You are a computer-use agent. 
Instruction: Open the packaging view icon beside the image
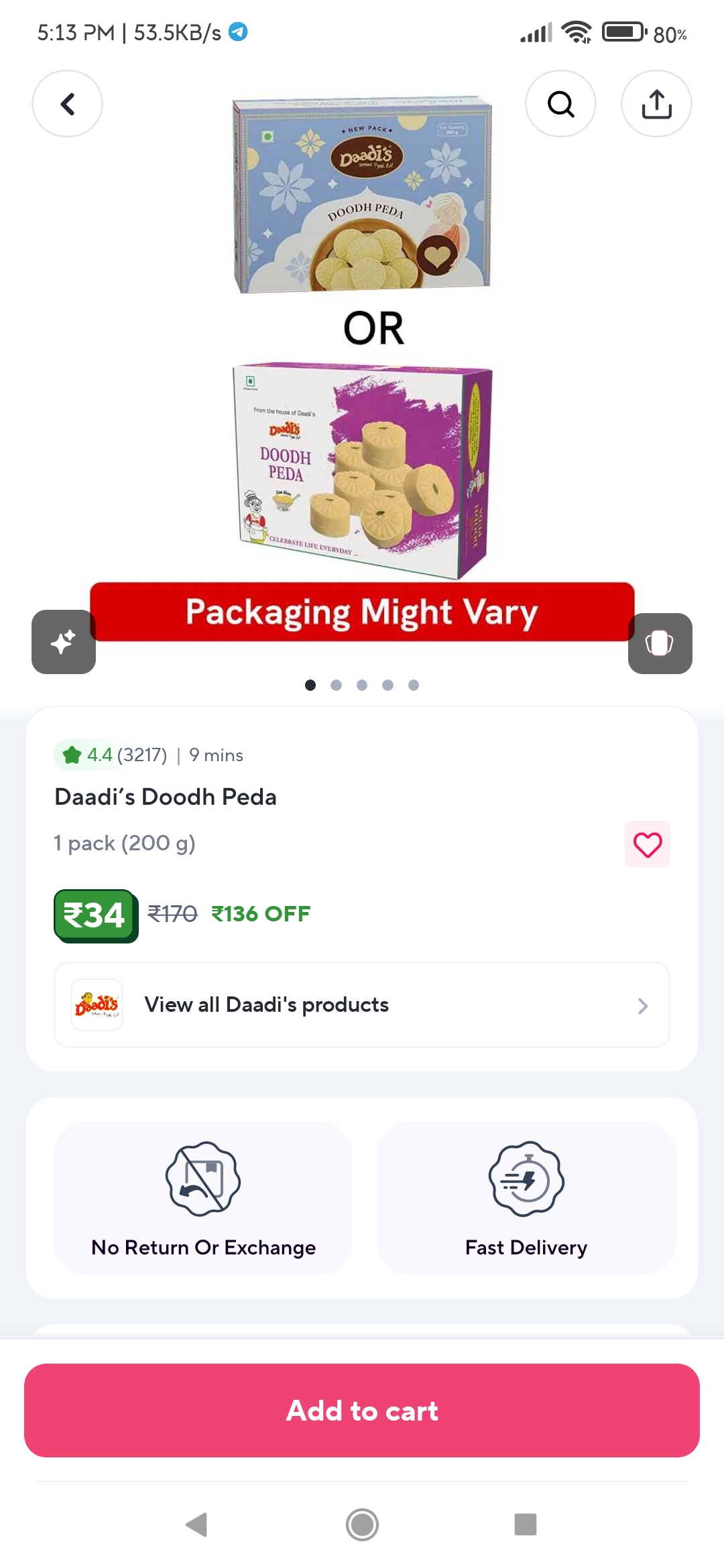click(x=660, y=642)
